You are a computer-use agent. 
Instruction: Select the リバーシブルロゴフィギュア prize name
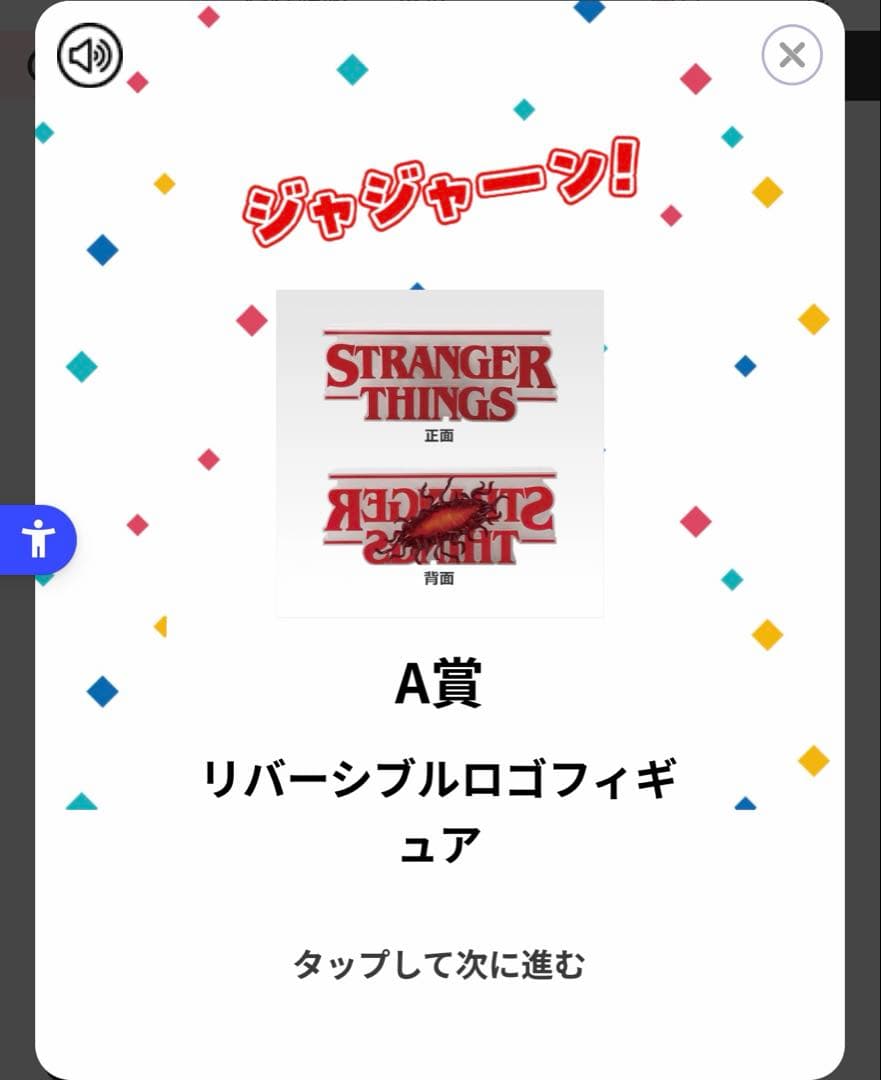point(440,803)
